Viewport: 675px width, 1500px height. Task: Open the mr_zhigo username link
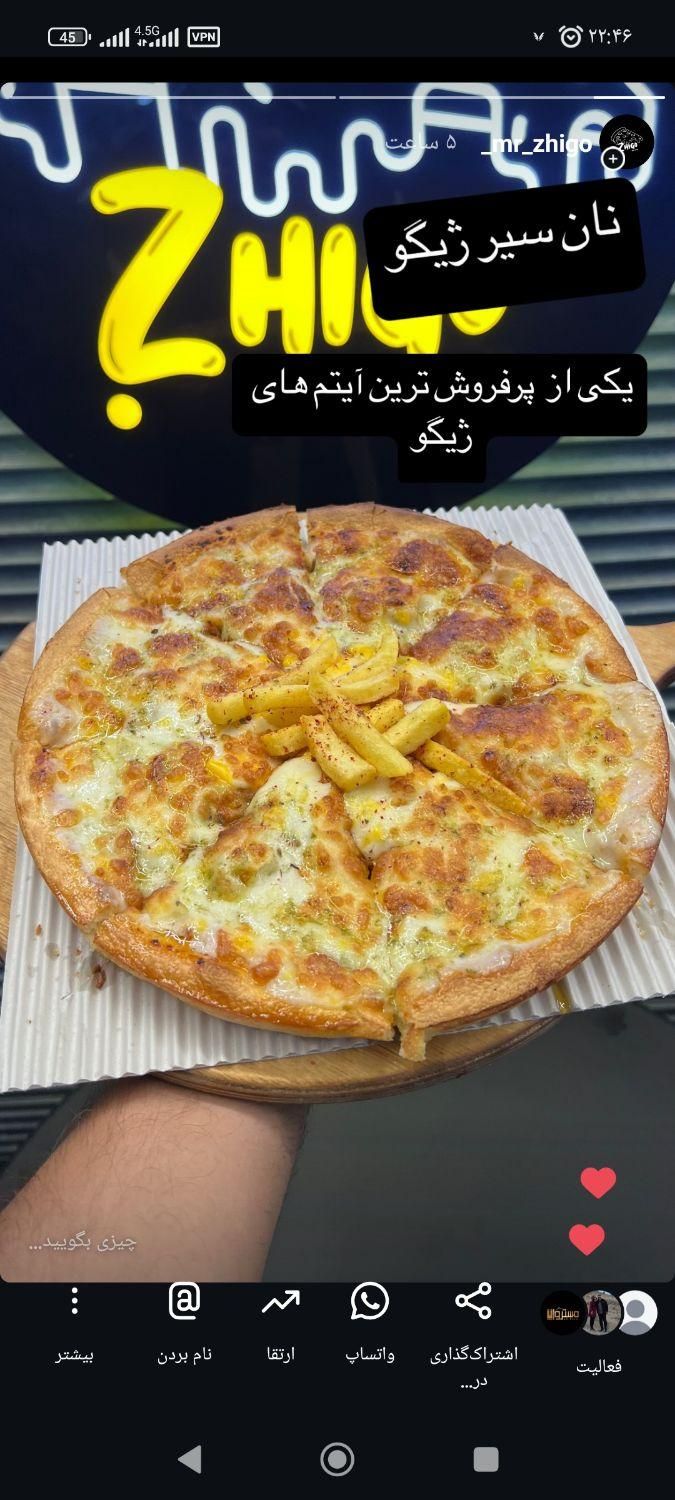536,143
